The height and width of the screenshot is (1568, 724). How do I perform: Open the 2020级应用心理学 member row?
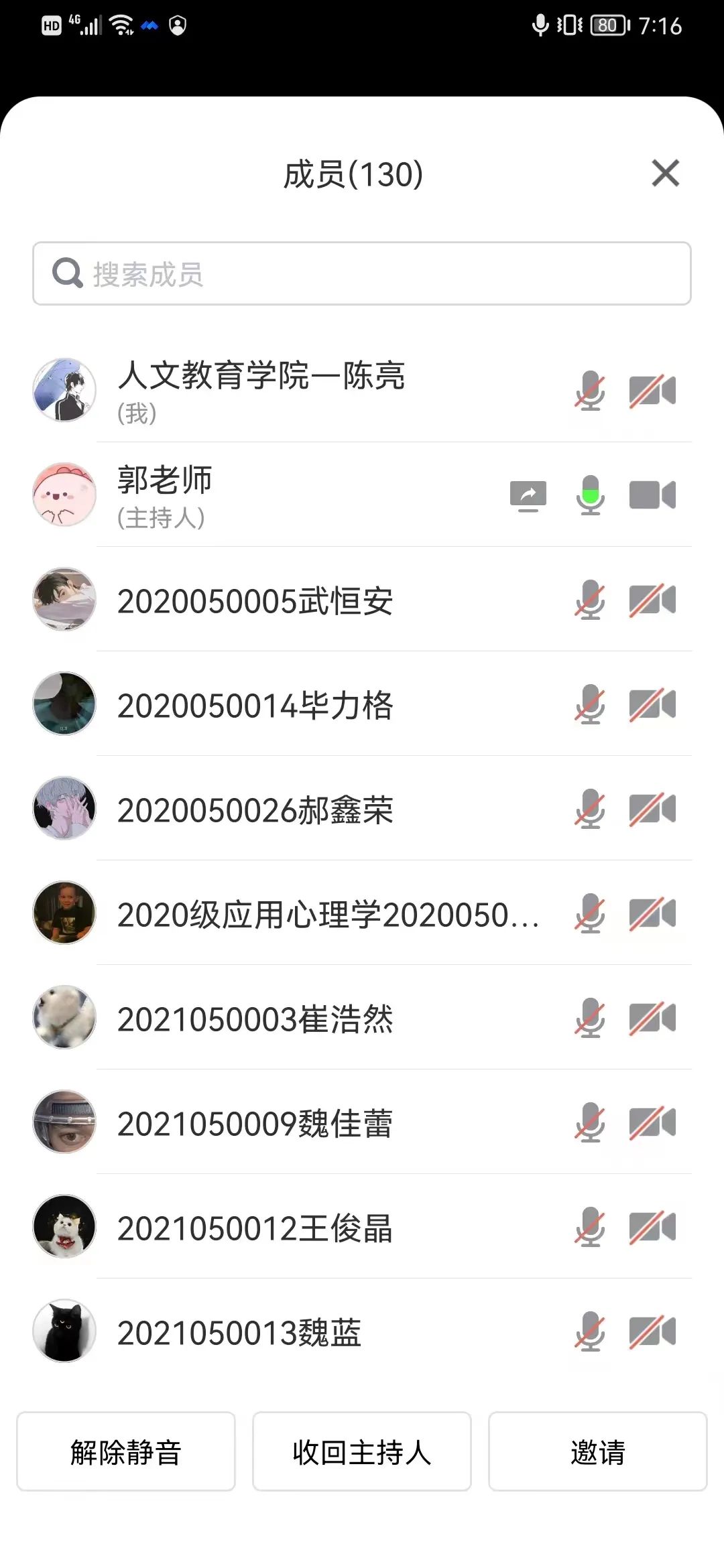(x=327, y=914)
